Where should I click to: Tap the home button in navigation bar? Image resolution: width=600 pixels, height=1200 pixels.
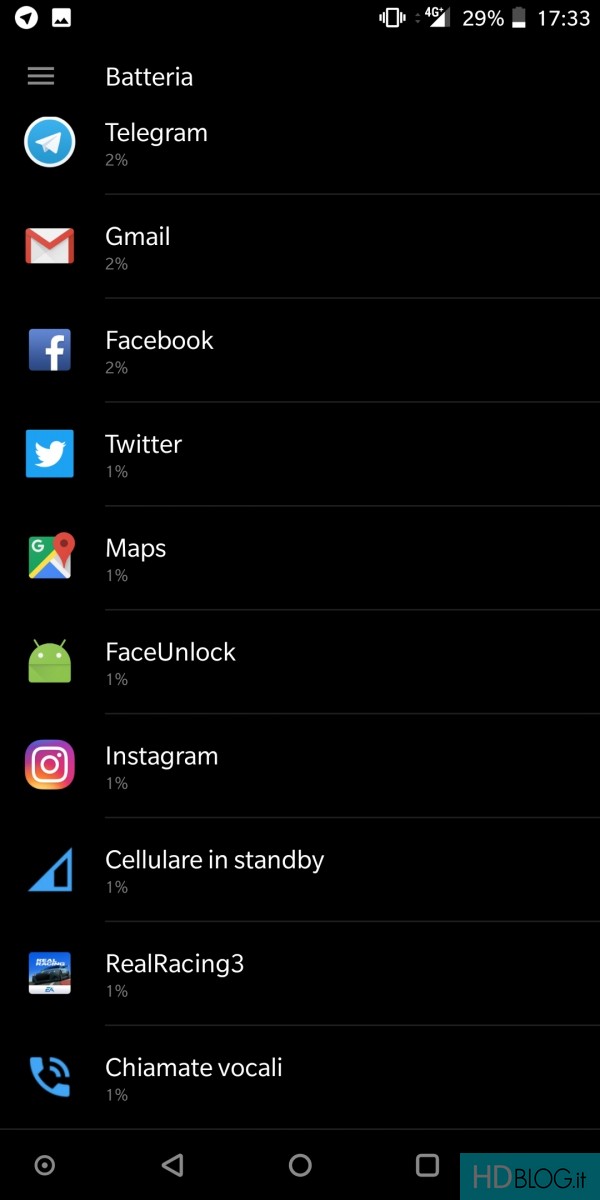coord(300,1165)
